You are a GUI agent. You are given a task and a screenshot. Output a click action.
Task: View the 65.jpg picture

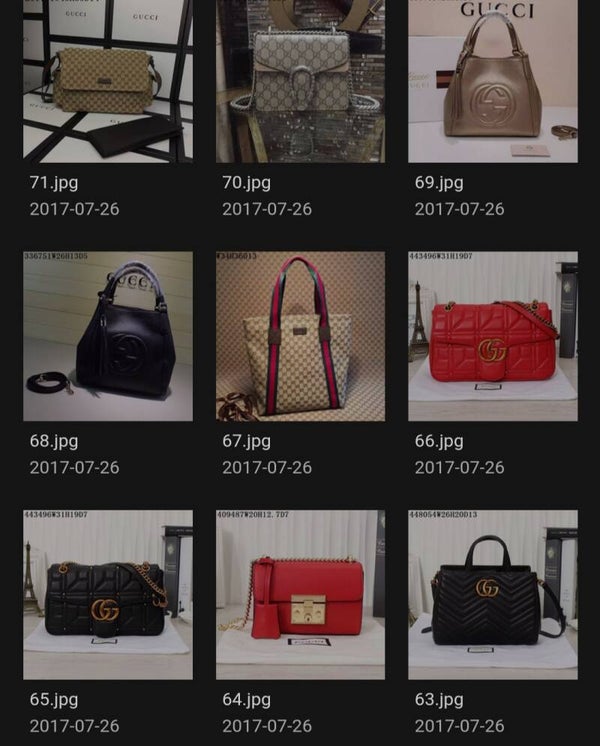tap(108, 595)
